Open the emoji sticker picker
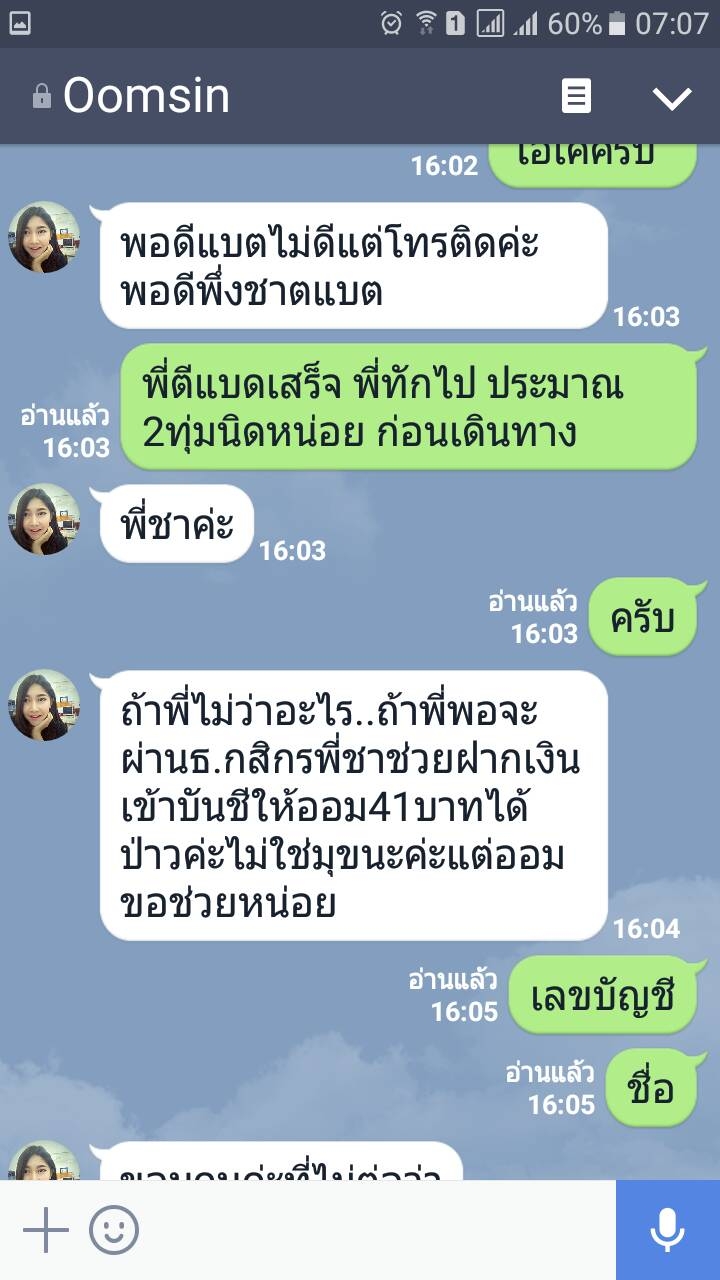 (114, 1230)
